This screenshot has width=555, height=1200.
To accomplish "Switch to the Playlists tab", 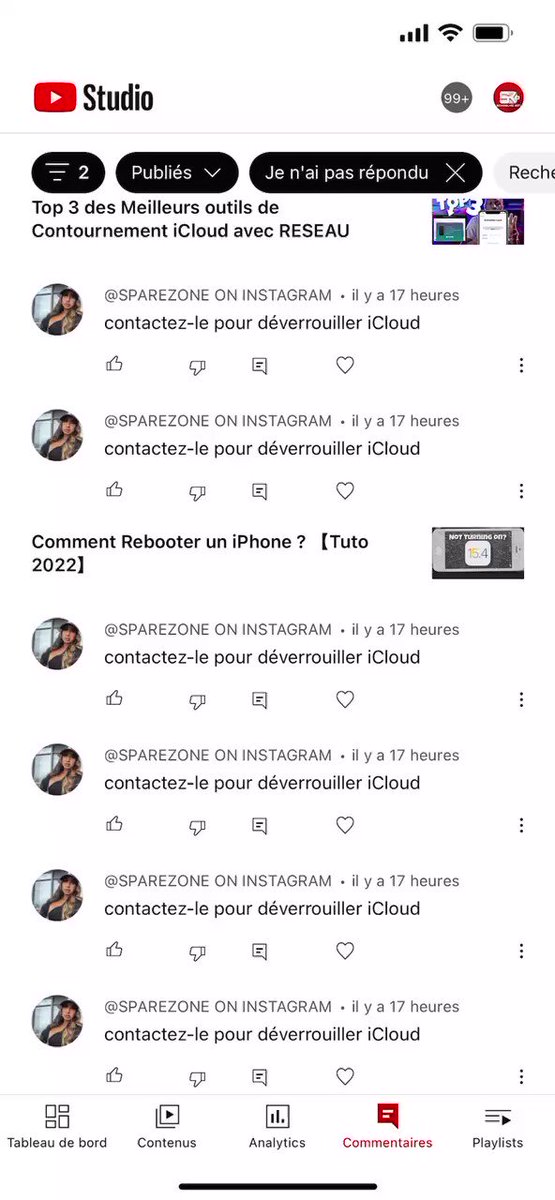I will (x=498, y=1127).
